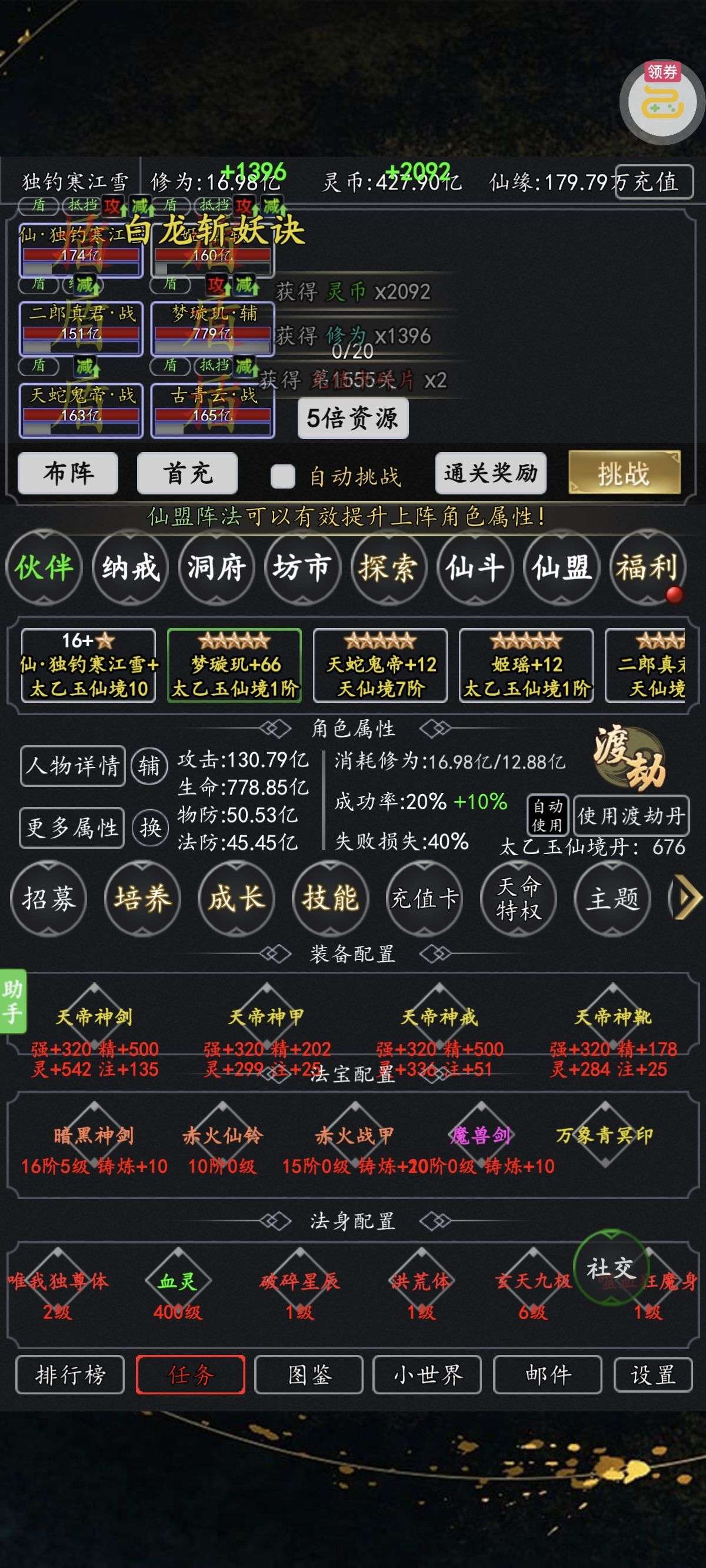Open the 技能 skills menu
The width and height of the screenshot is (706, 1568).
click(x=331, y=898)
